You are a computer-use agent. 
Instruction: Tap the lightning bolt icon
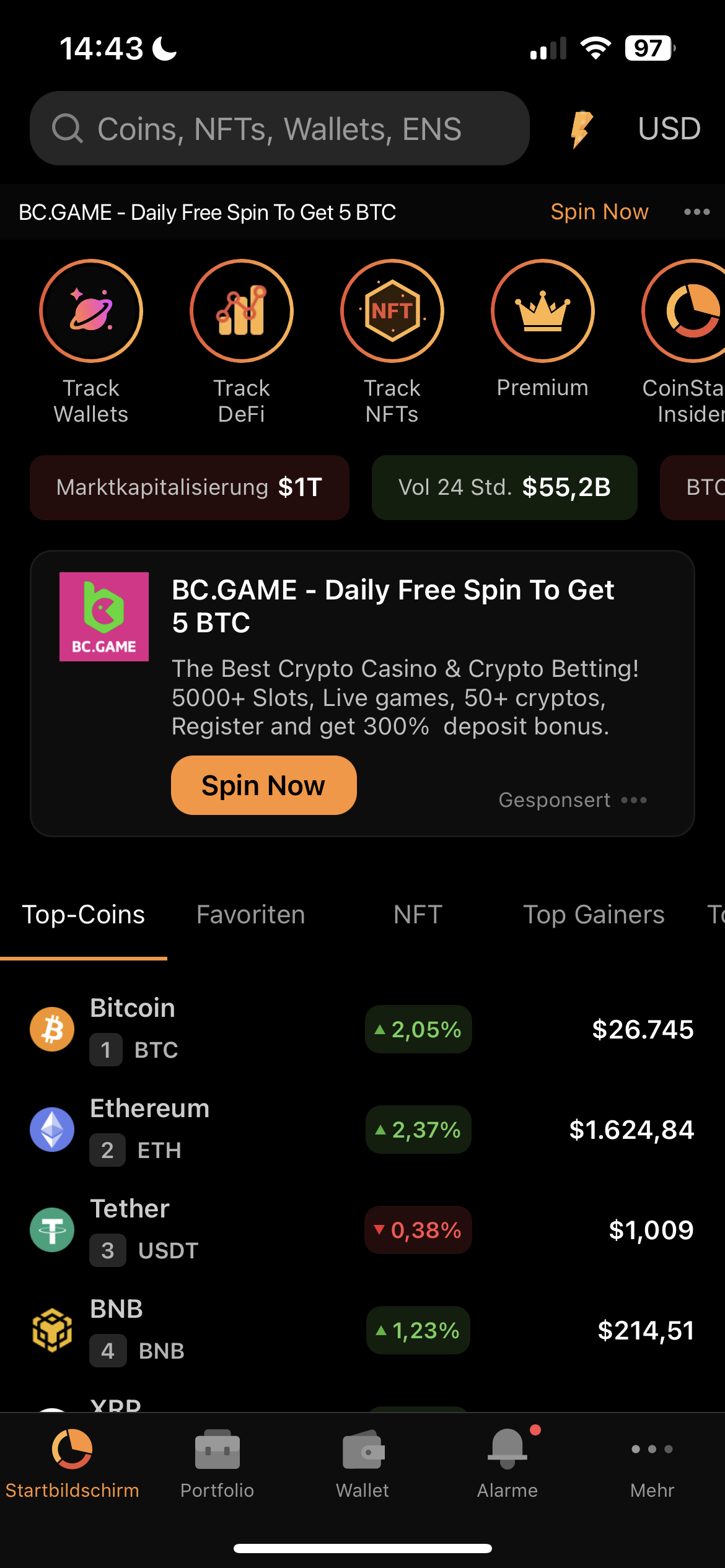tap(581, 129)
